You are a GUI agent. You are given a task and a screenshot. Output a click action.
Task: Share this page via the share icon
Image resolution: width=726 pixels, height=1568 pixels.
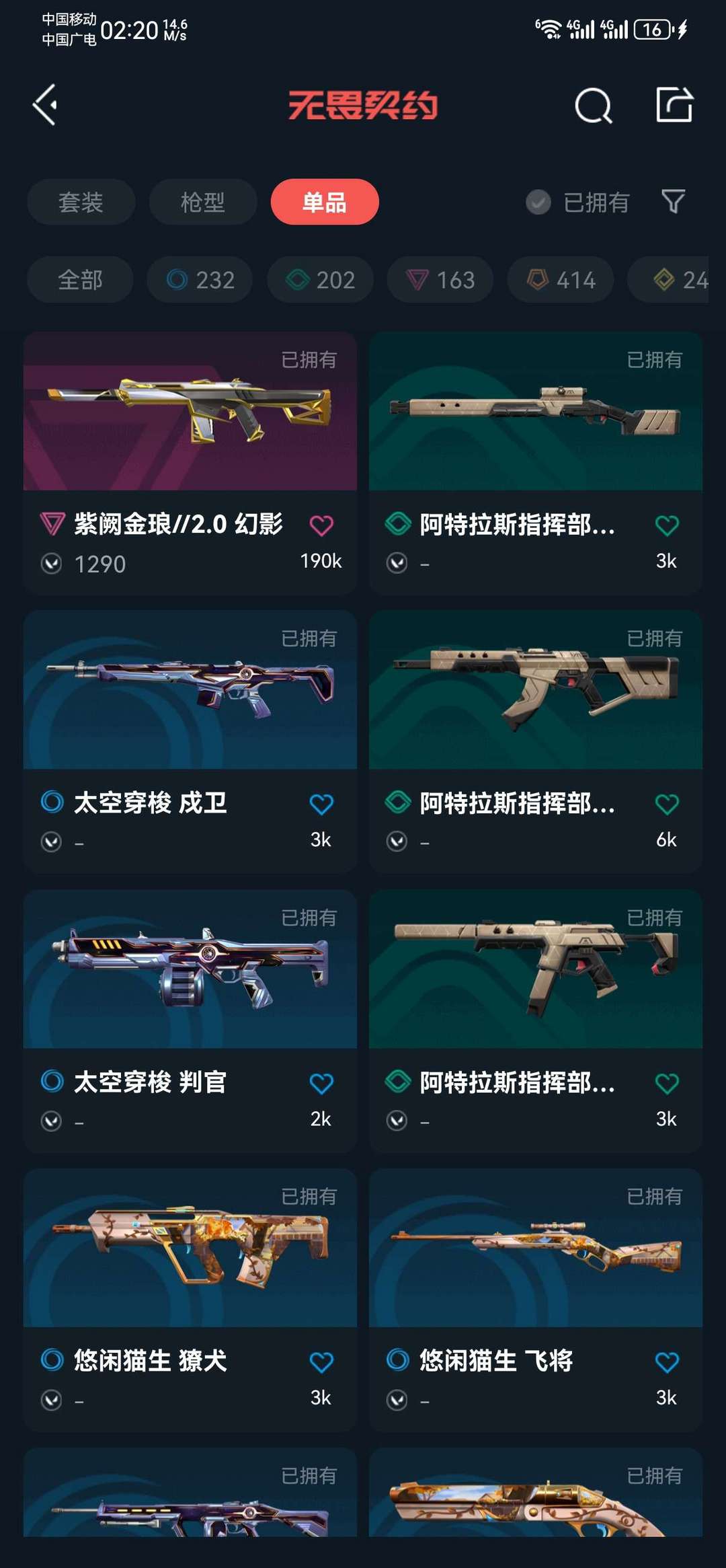674,104
